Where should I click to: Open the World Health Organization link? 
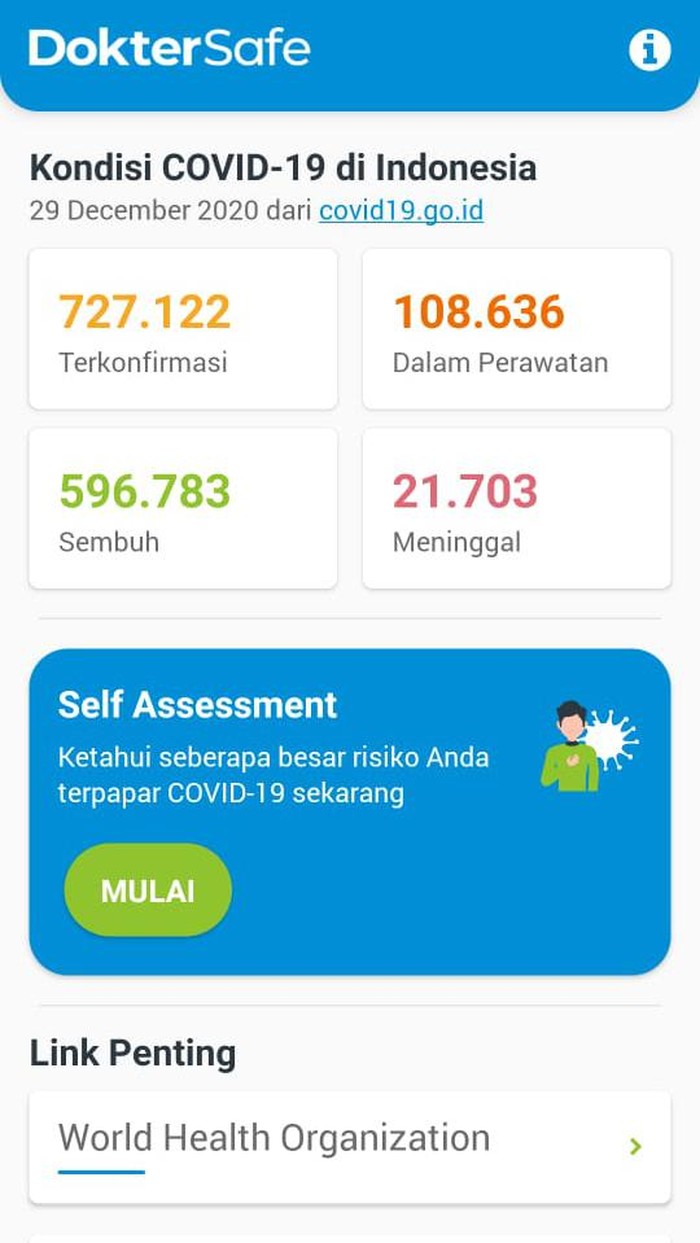tap(349, 1146)
